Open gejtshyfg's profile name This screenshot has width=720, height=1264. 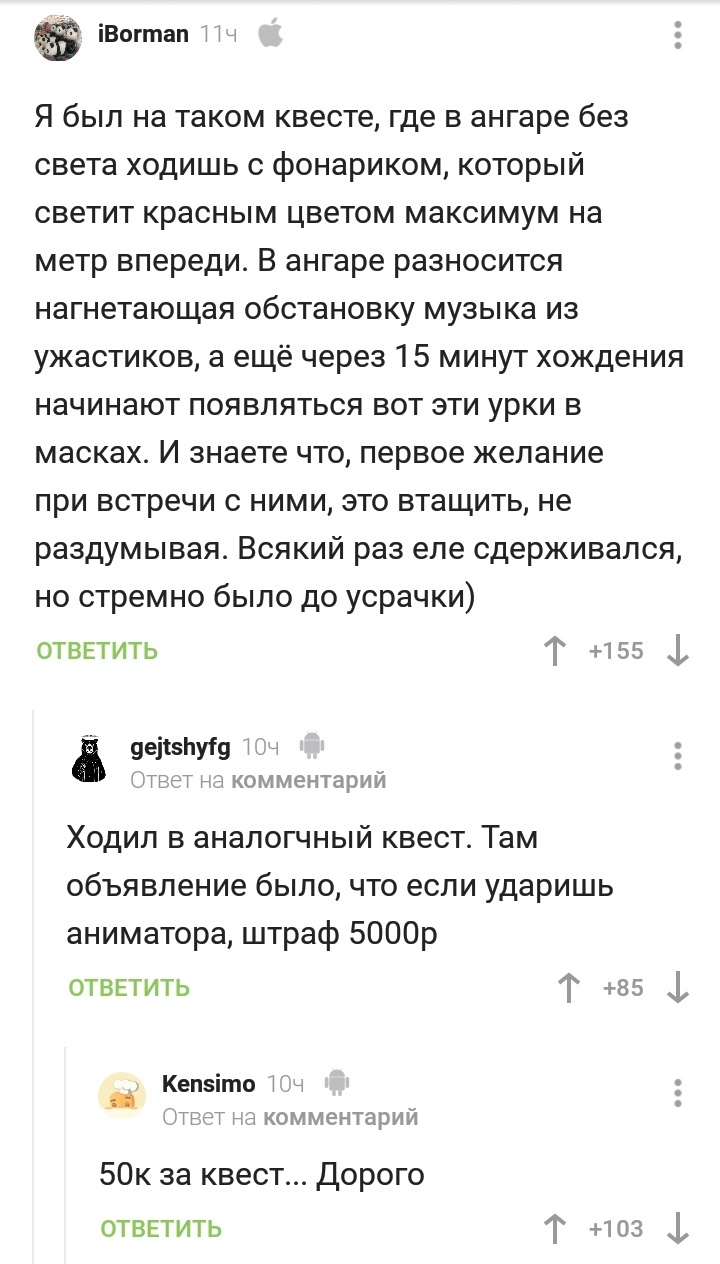pos(180,746)
